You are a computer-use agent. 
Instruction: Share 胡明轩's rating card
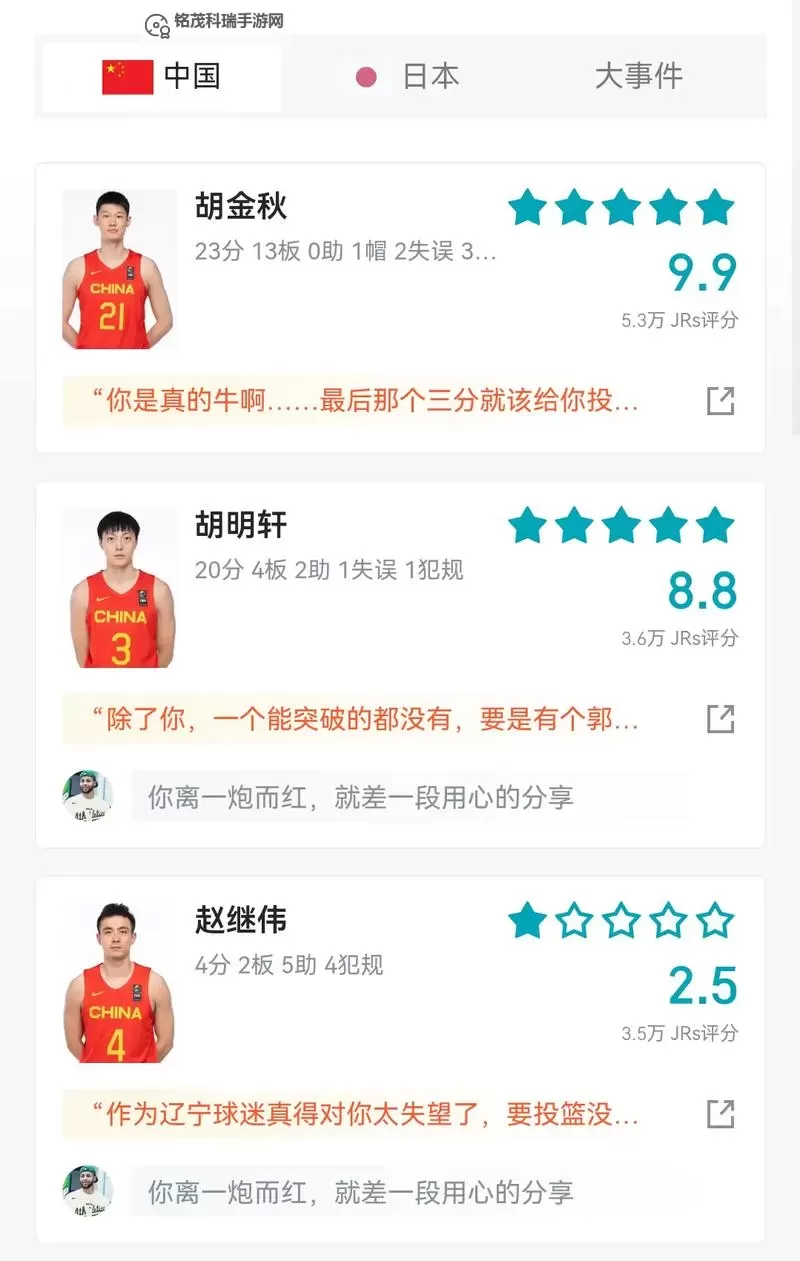click(719, 718)
